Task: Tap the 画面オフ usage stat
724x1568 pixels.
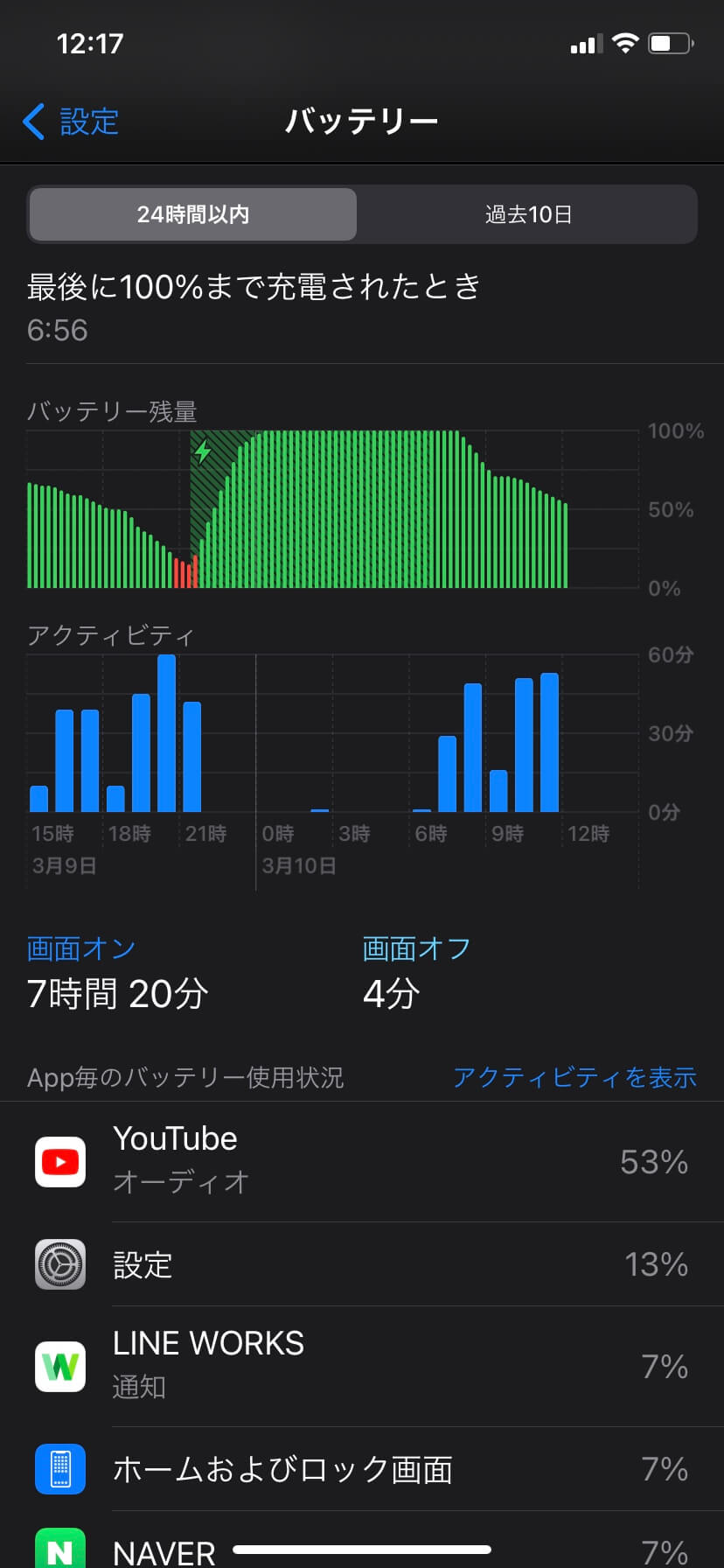Action: pyautogui.click(x=416, y=973)
